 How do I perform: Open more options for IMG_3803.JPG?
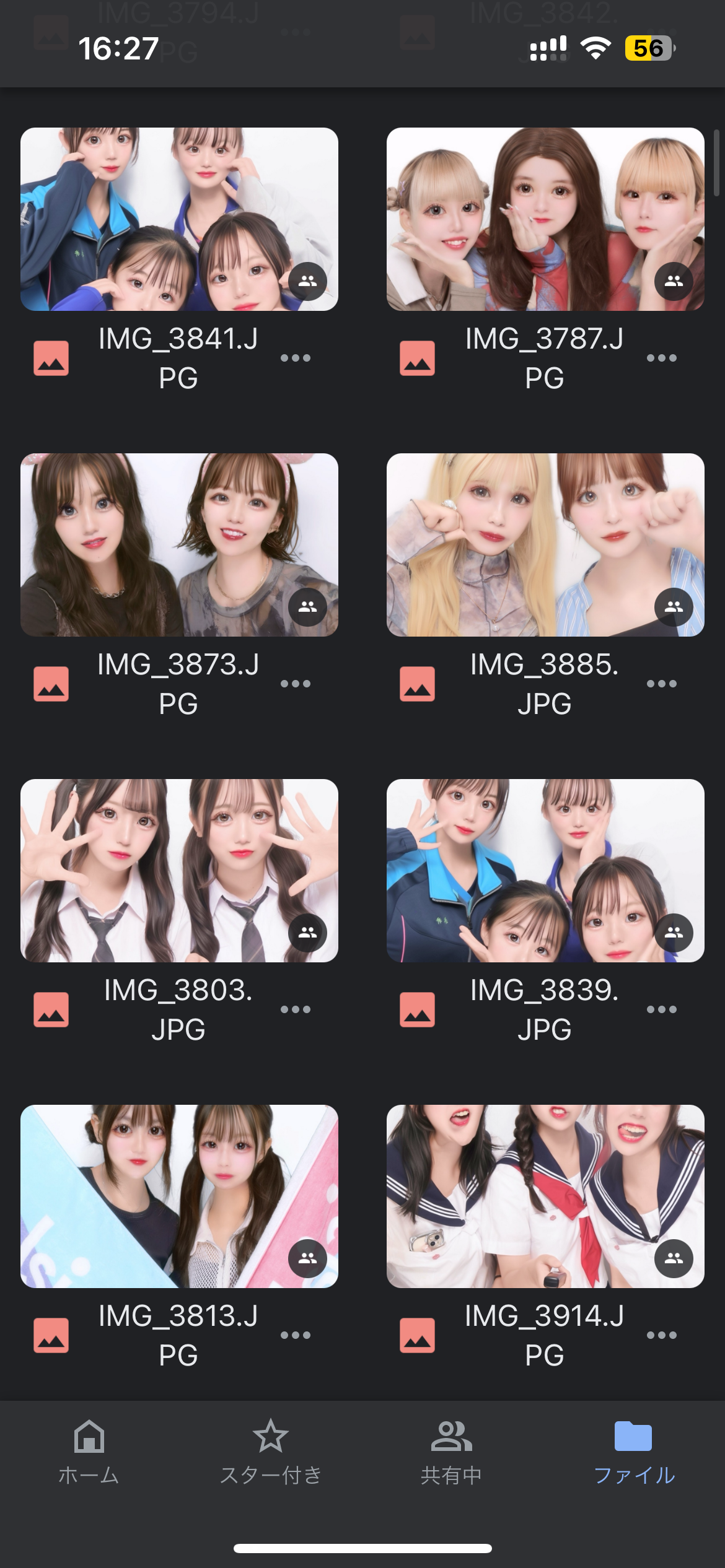click(x=295, y=1009)
